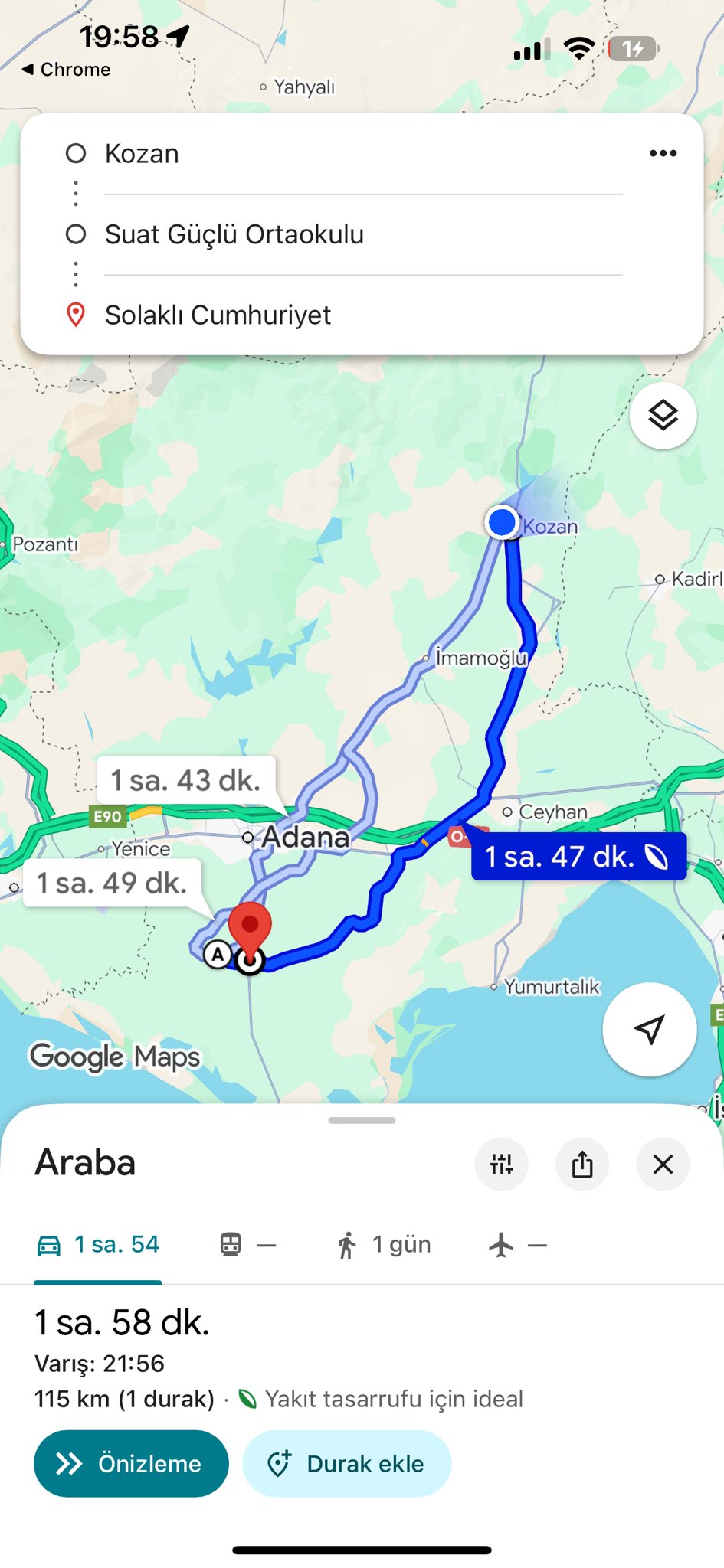724x1568 pixels.
Task: Share these directions
Action: [x=582, y=1165]
